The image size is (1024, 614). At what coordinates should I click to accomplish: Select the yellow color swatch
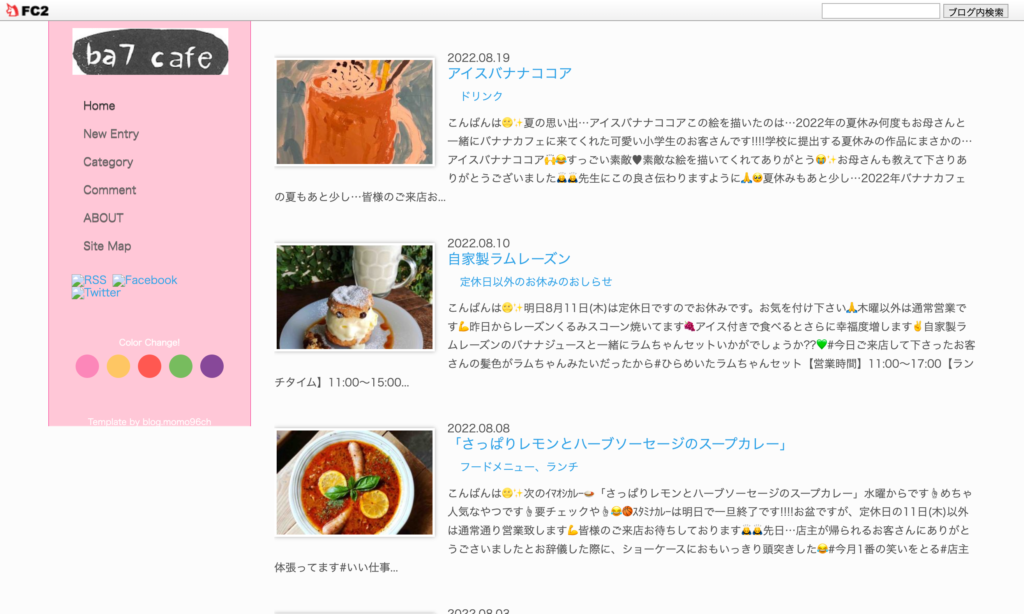[x=118, y=366]
